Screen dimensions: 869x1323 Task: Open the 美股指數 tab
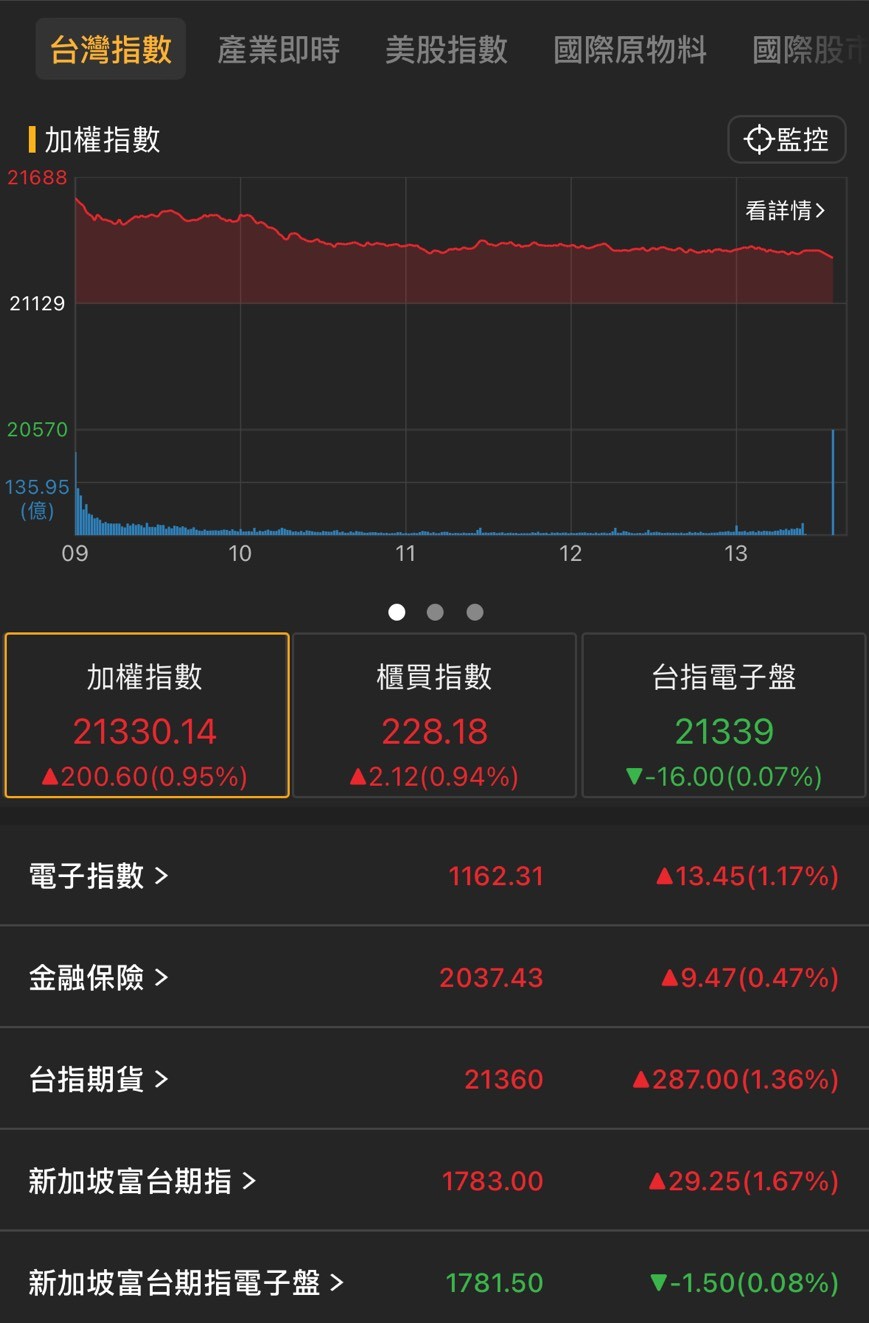click(x=447, y=49)
